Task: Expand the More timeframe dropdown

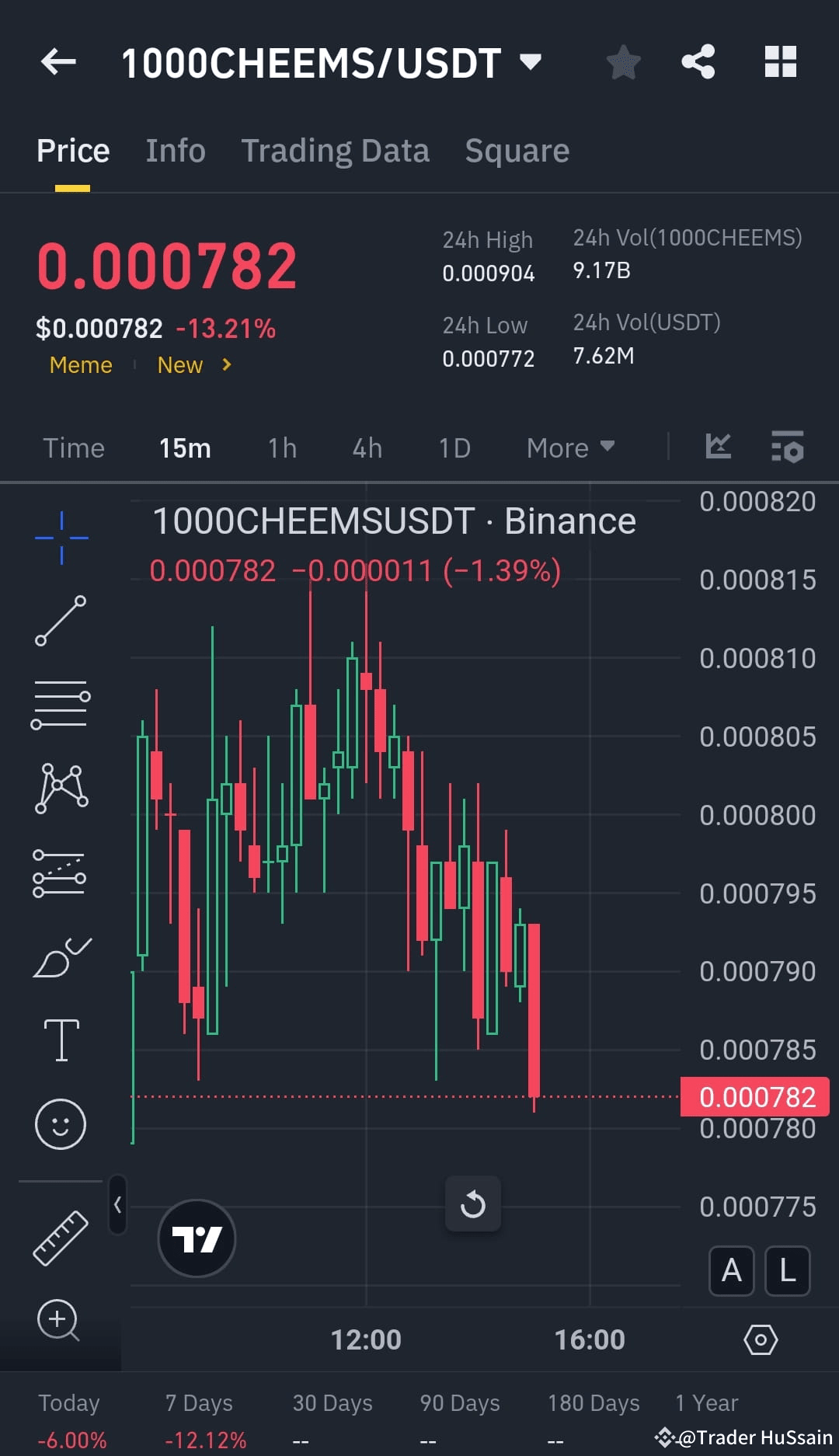Action: pyautogui.click(x=569, y=448)
